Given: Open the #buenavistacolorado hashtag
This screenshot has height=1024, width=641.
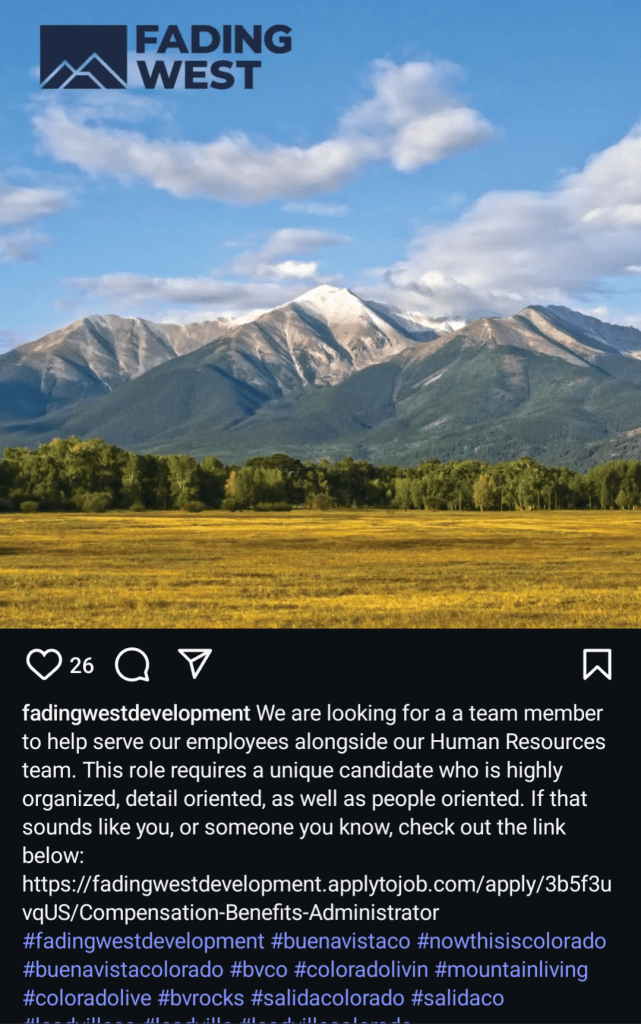Looking at the screenshot, I should tap(123, 970).
